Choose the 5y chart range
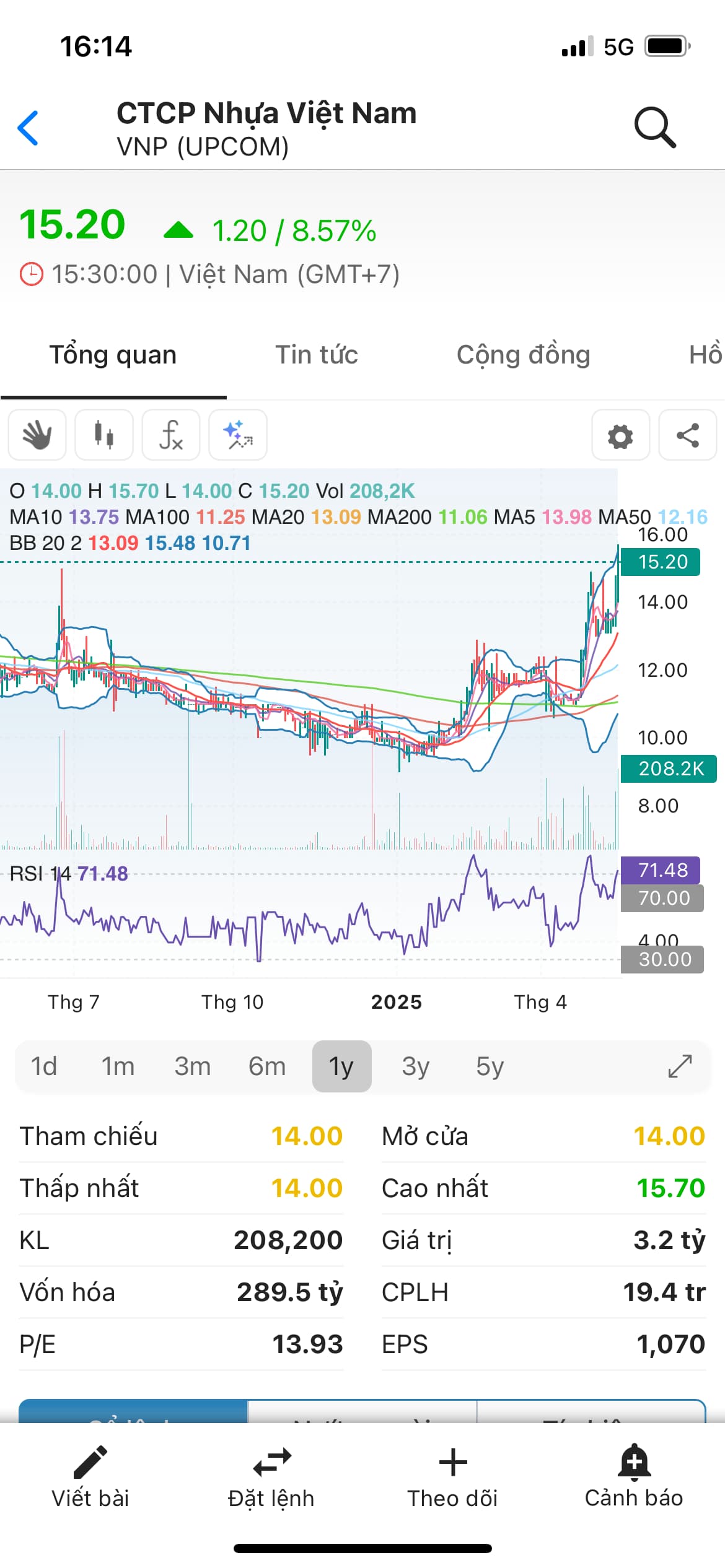725x1568 pixels. [490, 1066]
